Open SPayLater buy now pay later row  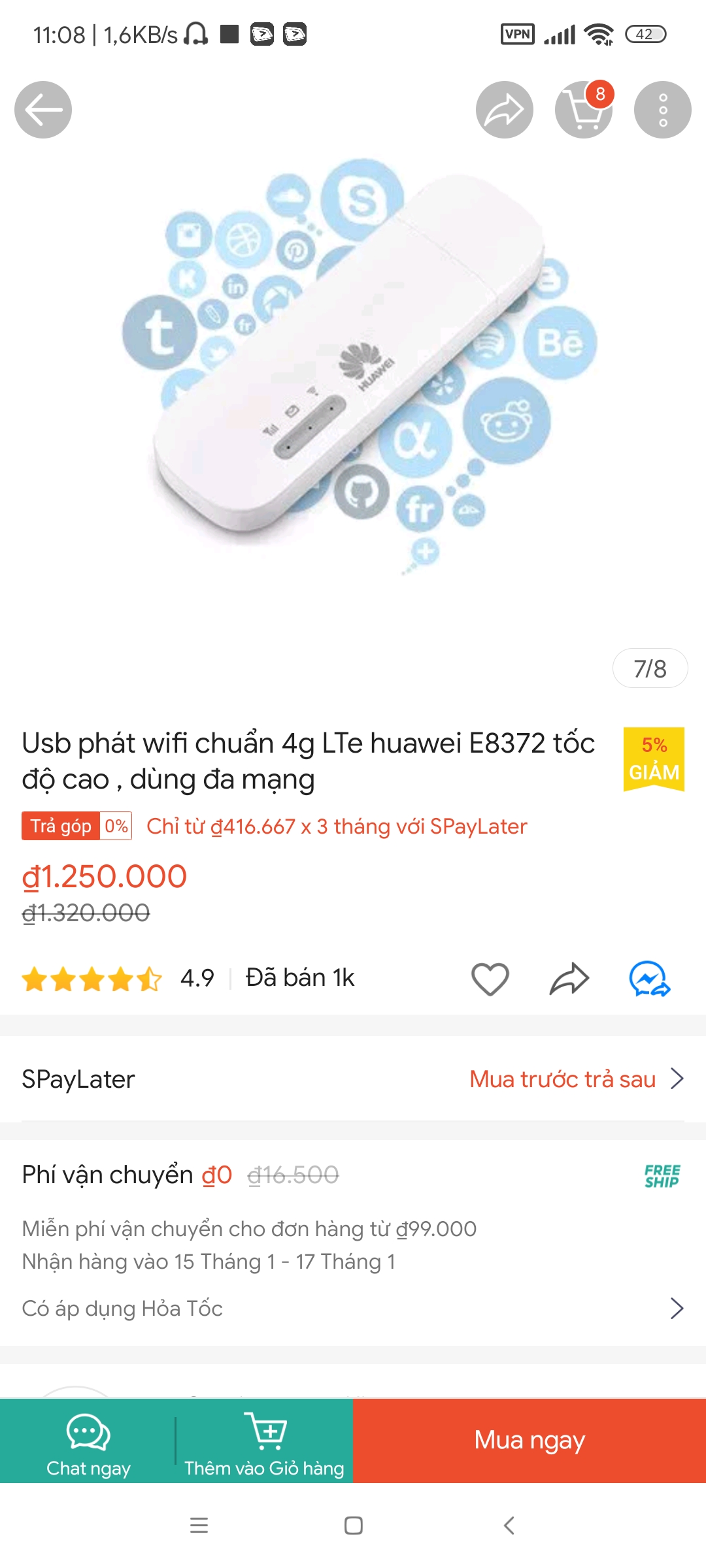point(353,1079)
